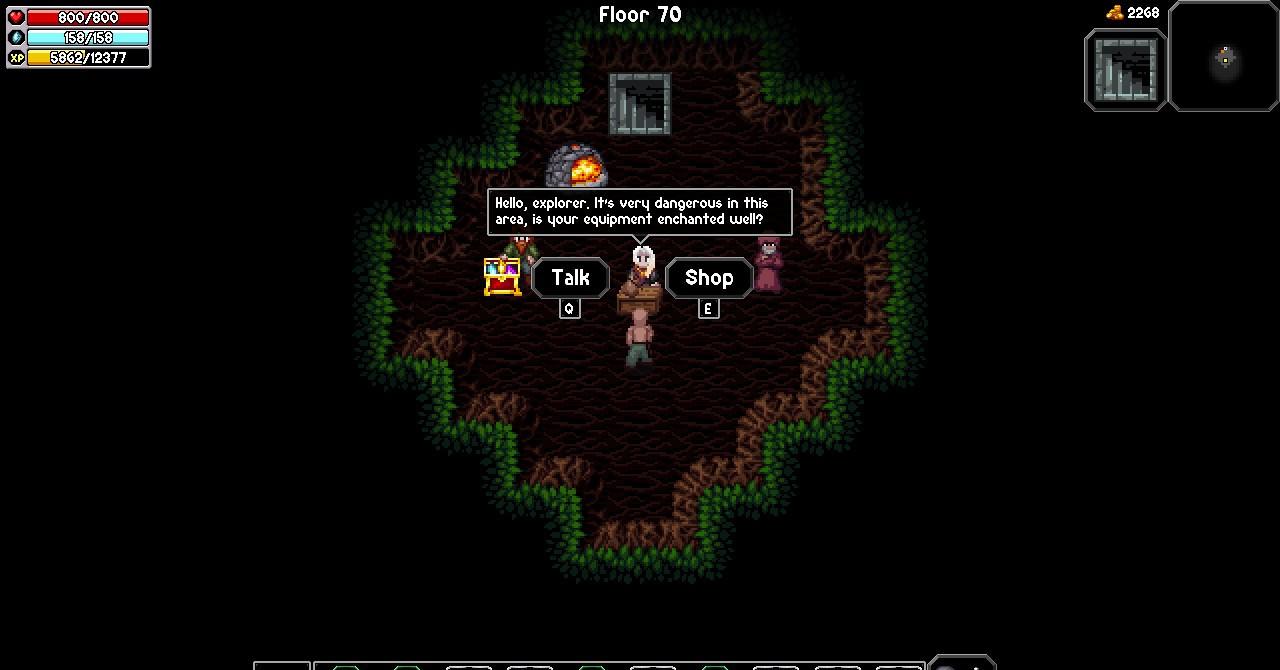Open the minimap panel
Image resolution: width=1280 pixels, height=670 pixels.
[1225, 57]
